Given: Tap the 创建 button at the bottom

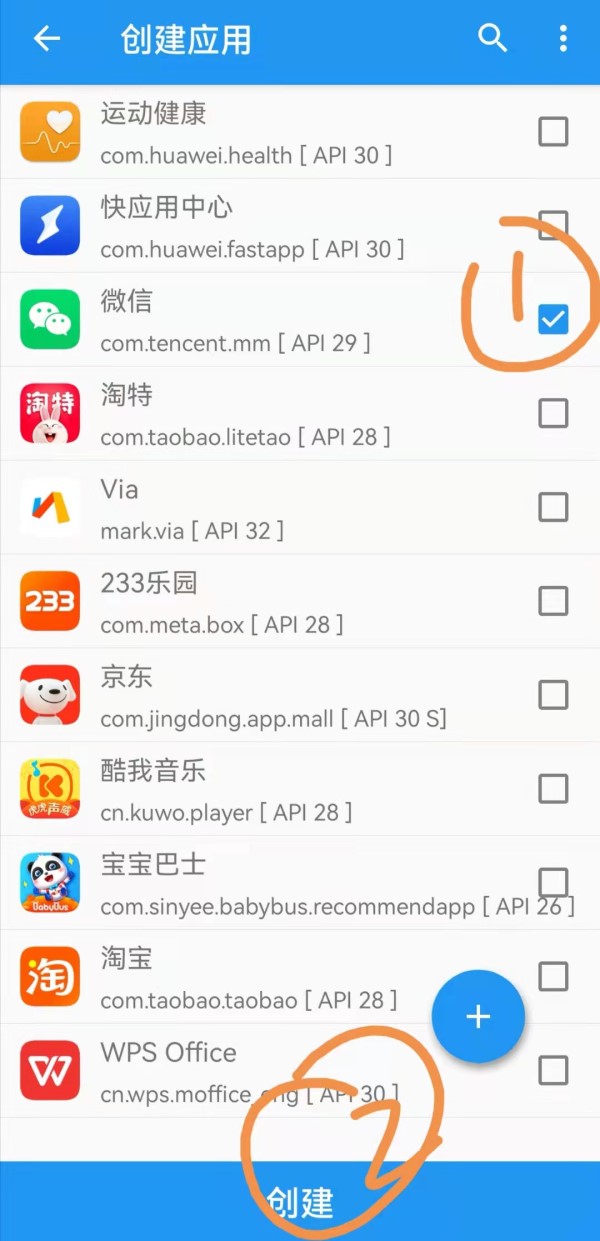Looking at the screenshot, I should (300, 1201).
